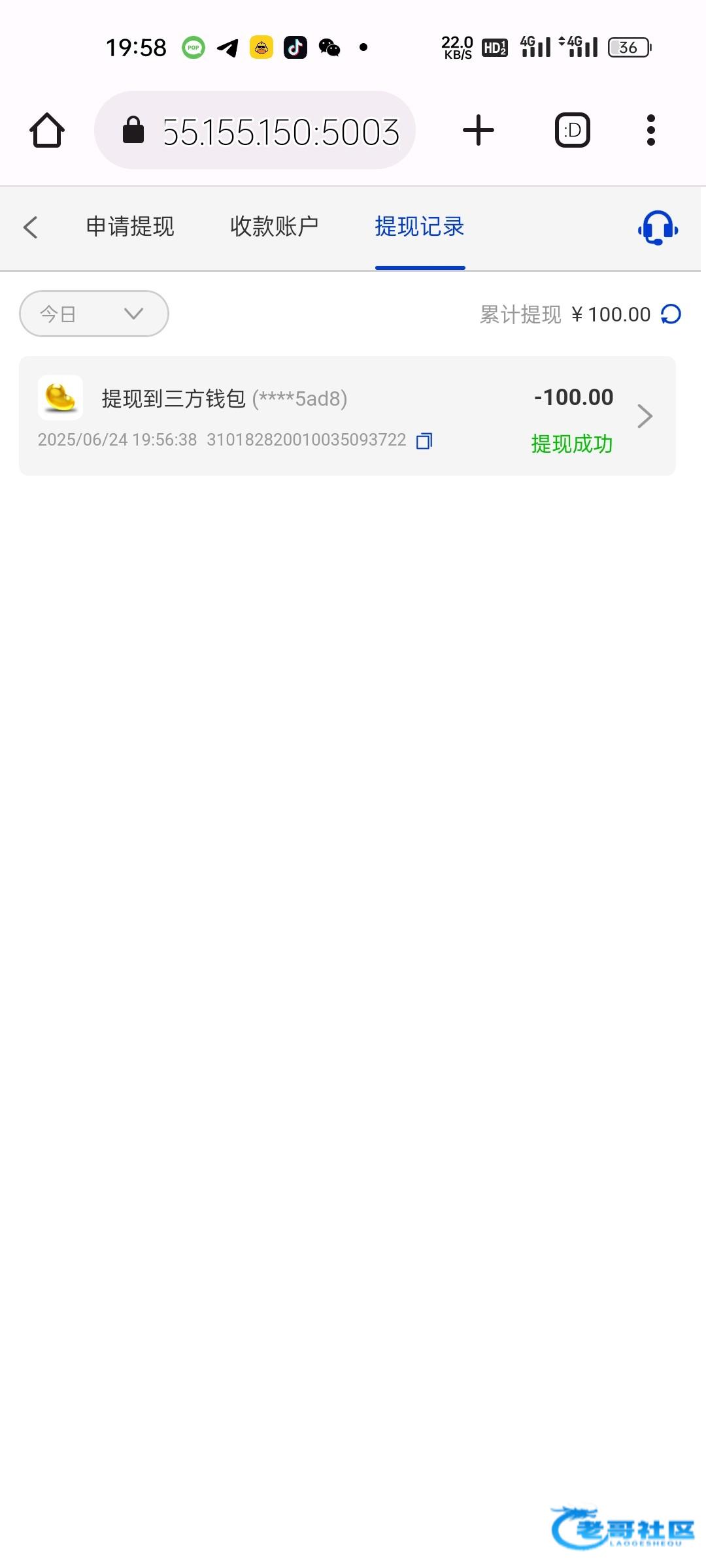Refresh the 累计提现 total
This screenshot has width=706, height=1568.
point(671,314)
